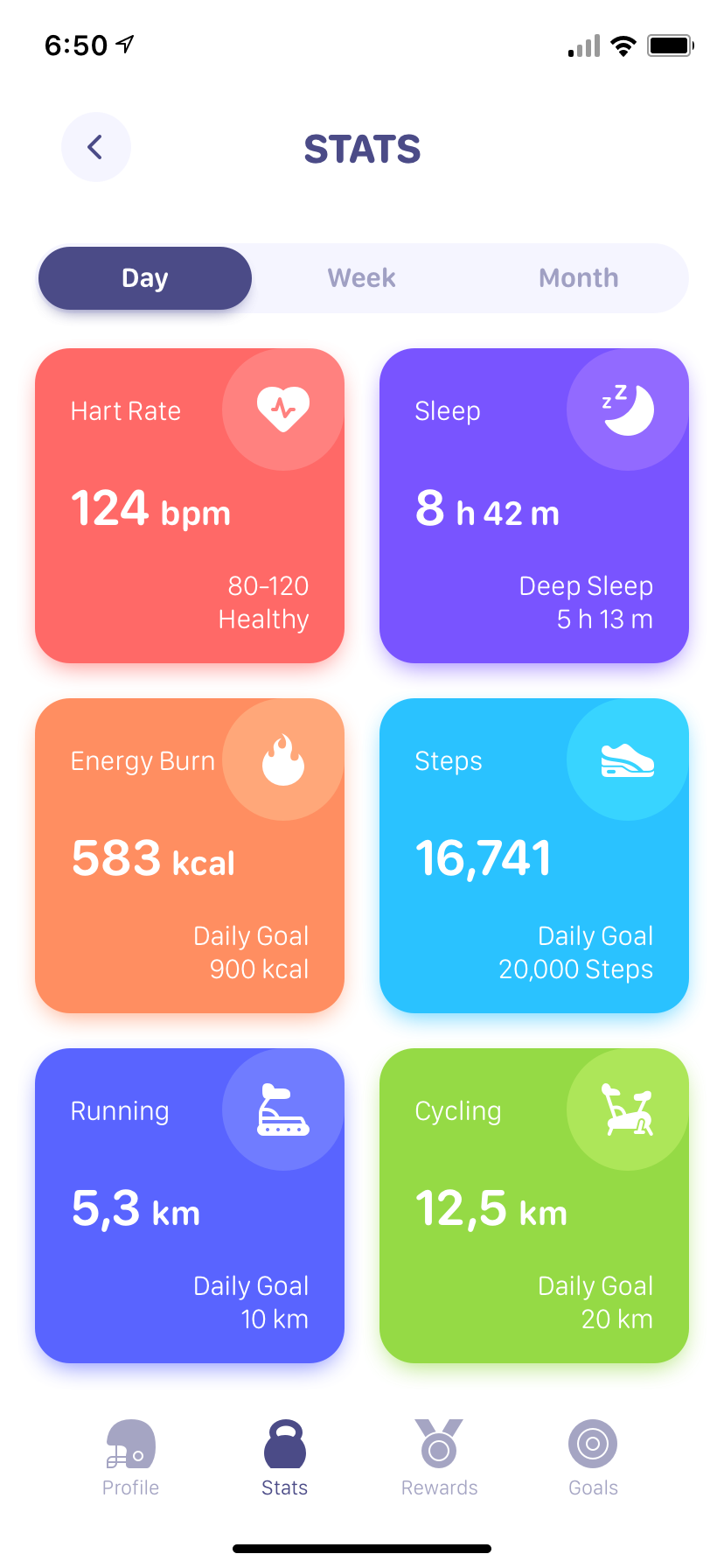Switch to the Month view
Screen dimensions: 724x1568
pos(578,278)
